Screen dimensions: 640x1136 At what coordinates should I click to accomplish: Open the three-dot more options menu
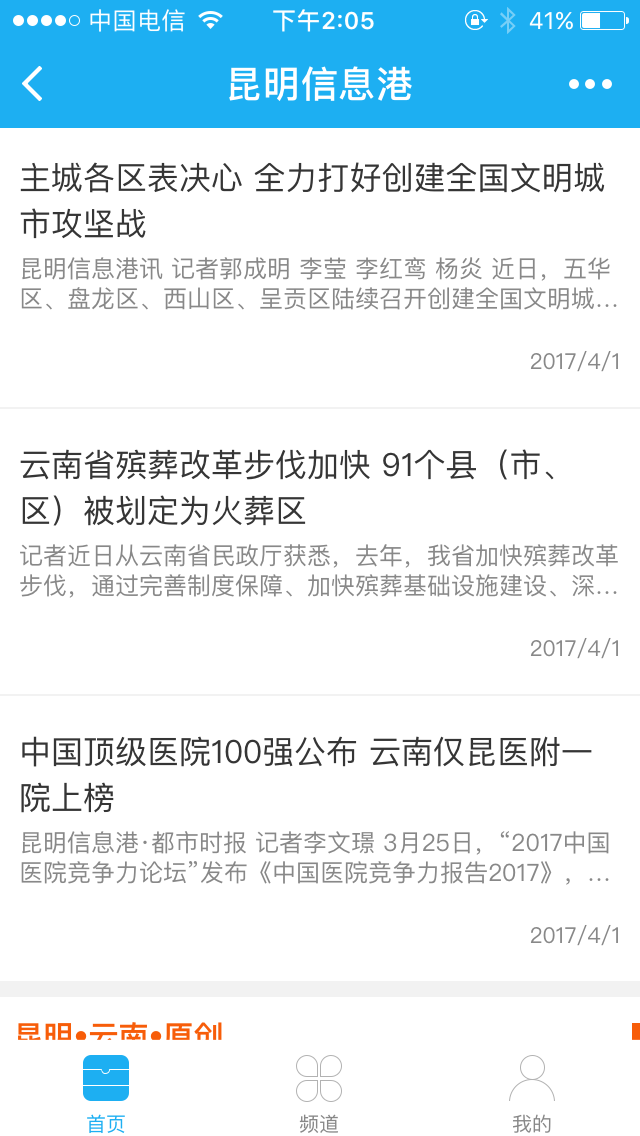[x=590, y=84]
